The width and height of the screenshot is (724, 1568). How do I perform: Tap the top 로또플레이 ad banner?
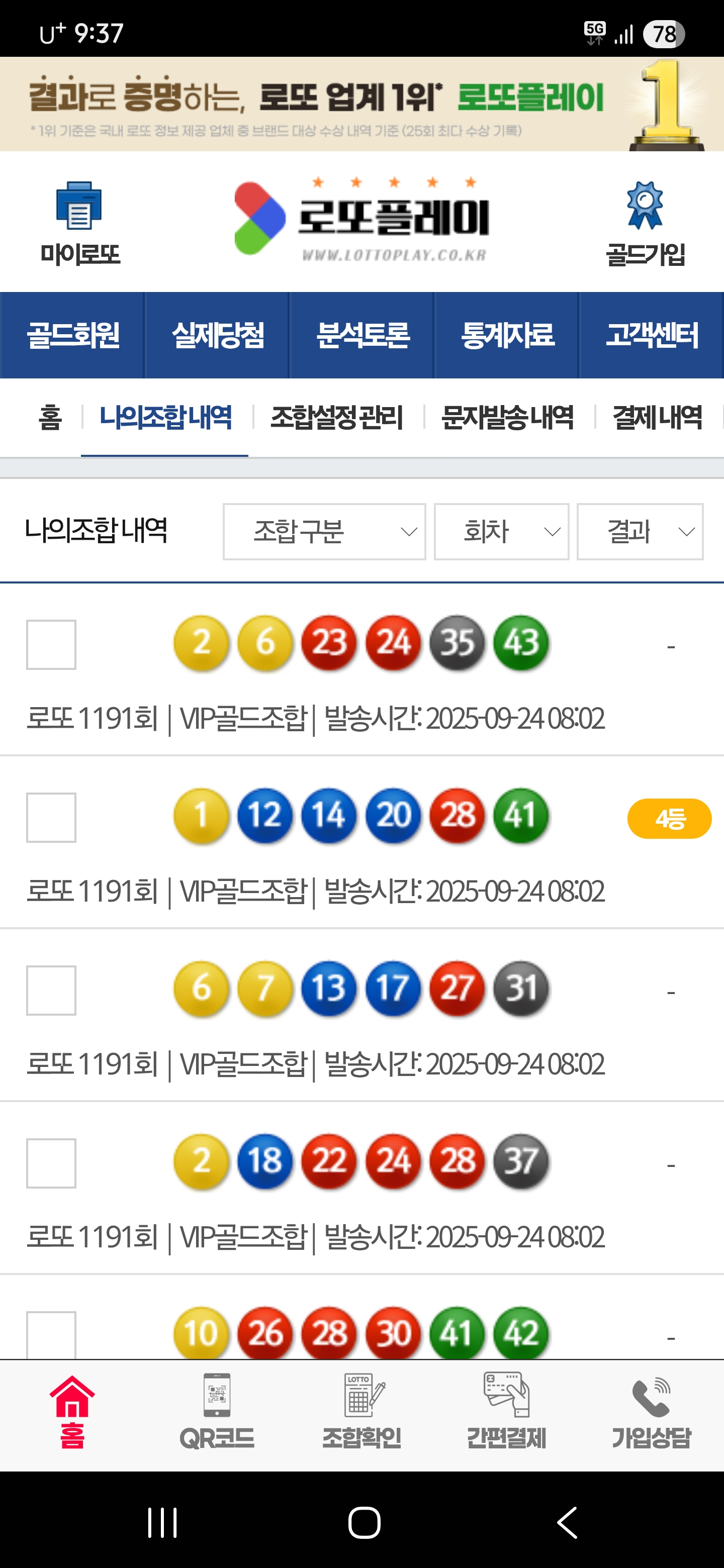pos(361,104)
